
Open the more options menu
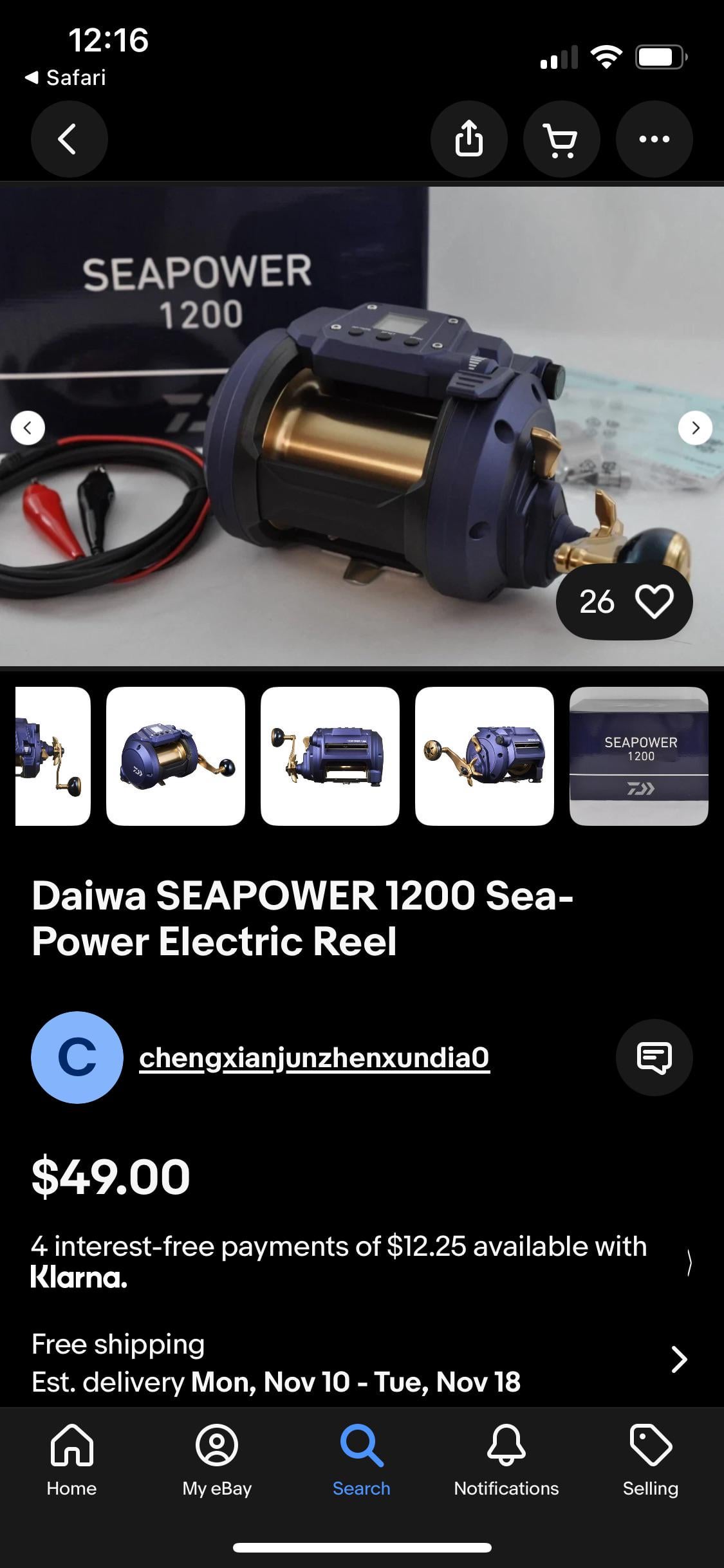654,139
